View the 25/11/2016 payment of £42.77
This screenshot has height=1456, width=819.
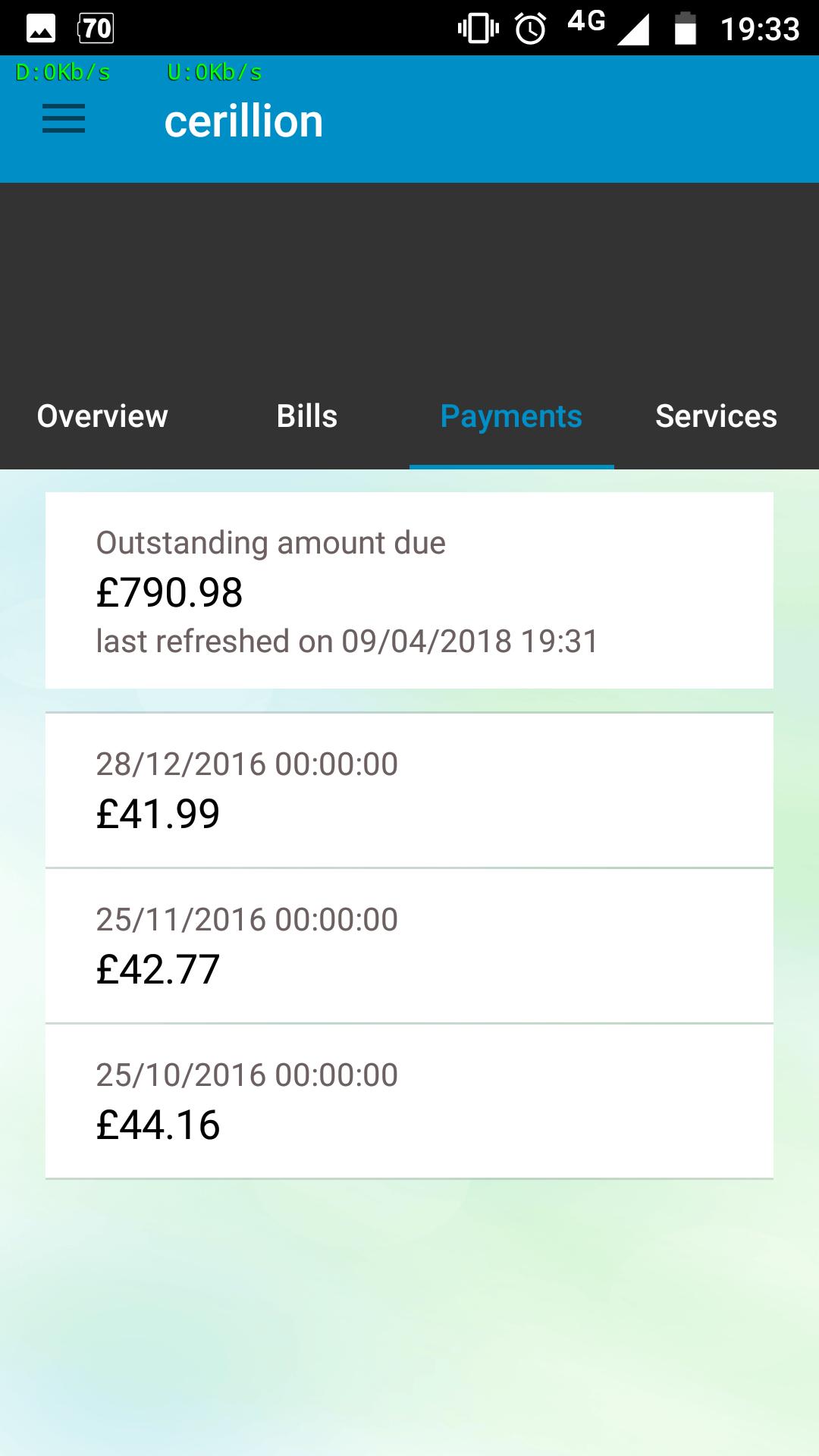point(409,945)
